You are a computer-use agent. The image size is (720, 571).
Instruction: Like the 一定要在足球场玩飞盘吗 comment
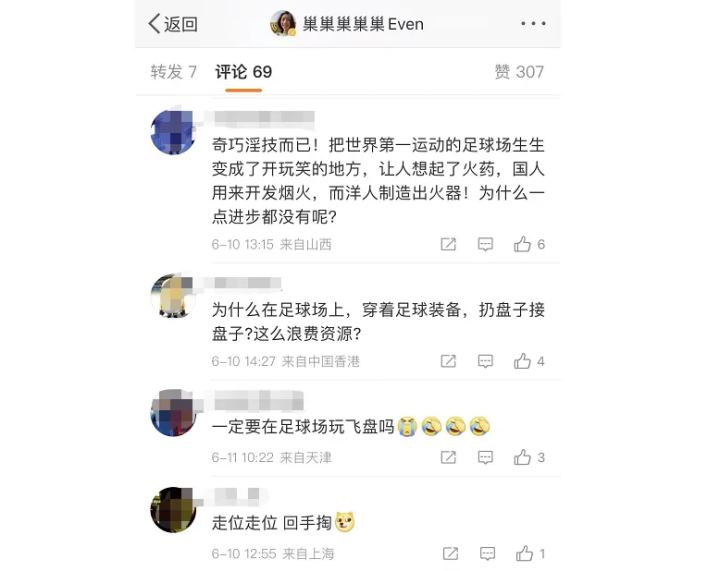coord(522,457)
